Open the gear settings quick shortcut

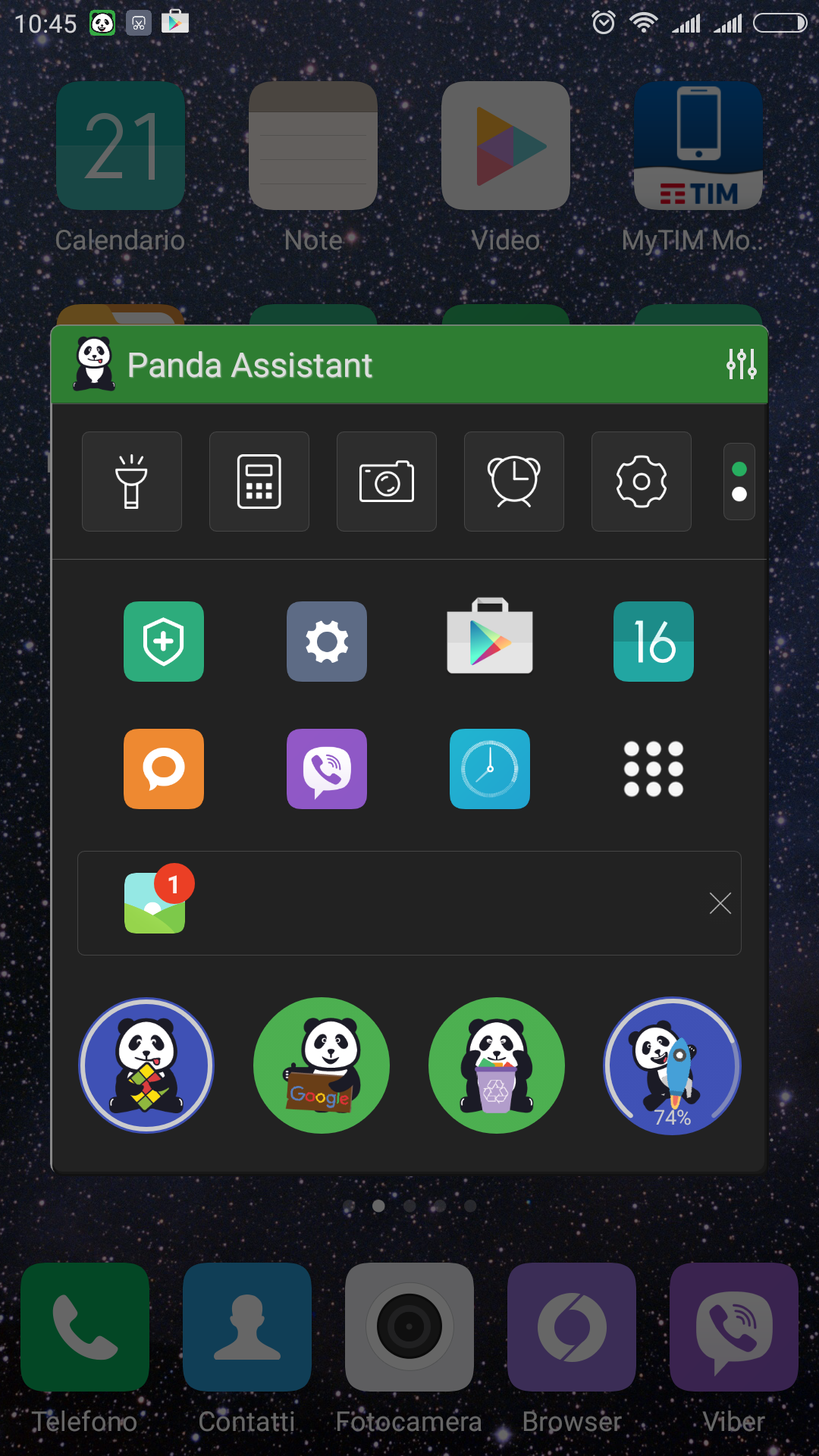(x=642, y=482)
